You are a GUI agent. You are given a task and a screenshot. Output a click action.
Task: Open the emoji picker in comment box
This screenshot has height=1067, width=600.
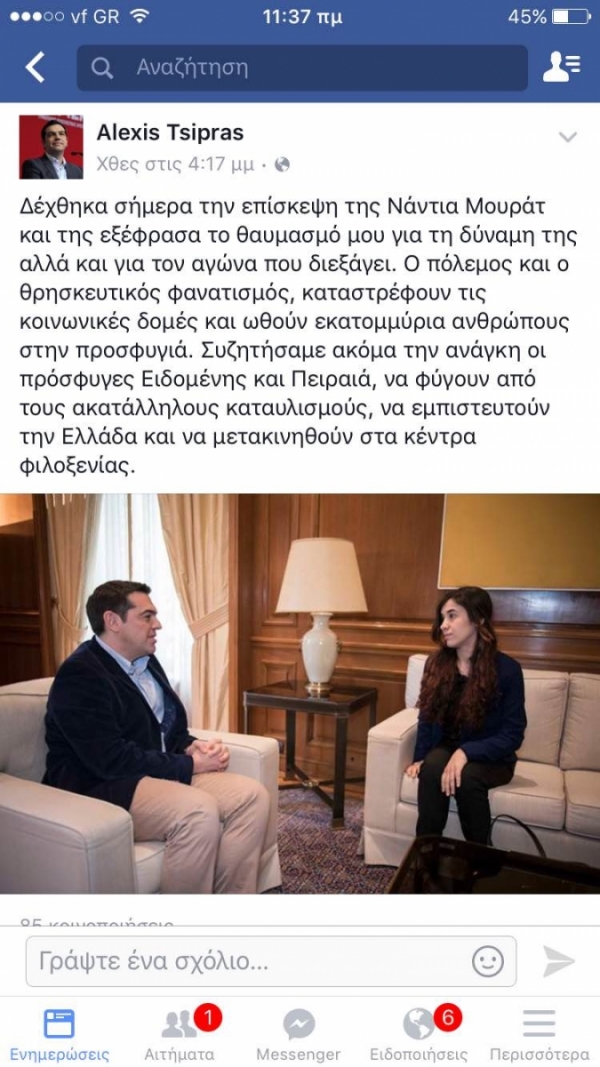click(488, 961)
